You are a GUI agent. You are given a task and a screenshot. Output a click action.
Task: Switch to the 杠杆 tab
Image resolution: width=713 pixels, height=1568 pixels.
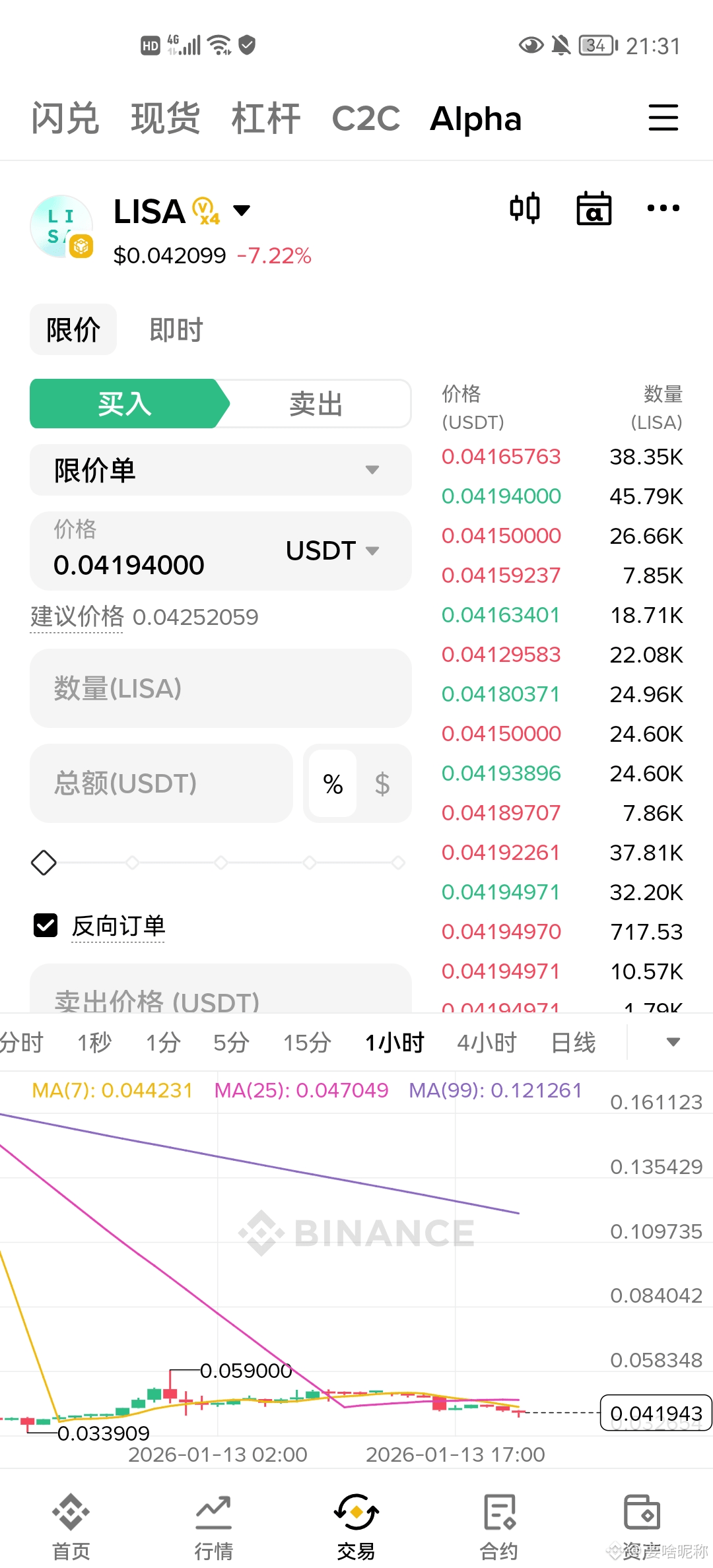pos(265,119)
